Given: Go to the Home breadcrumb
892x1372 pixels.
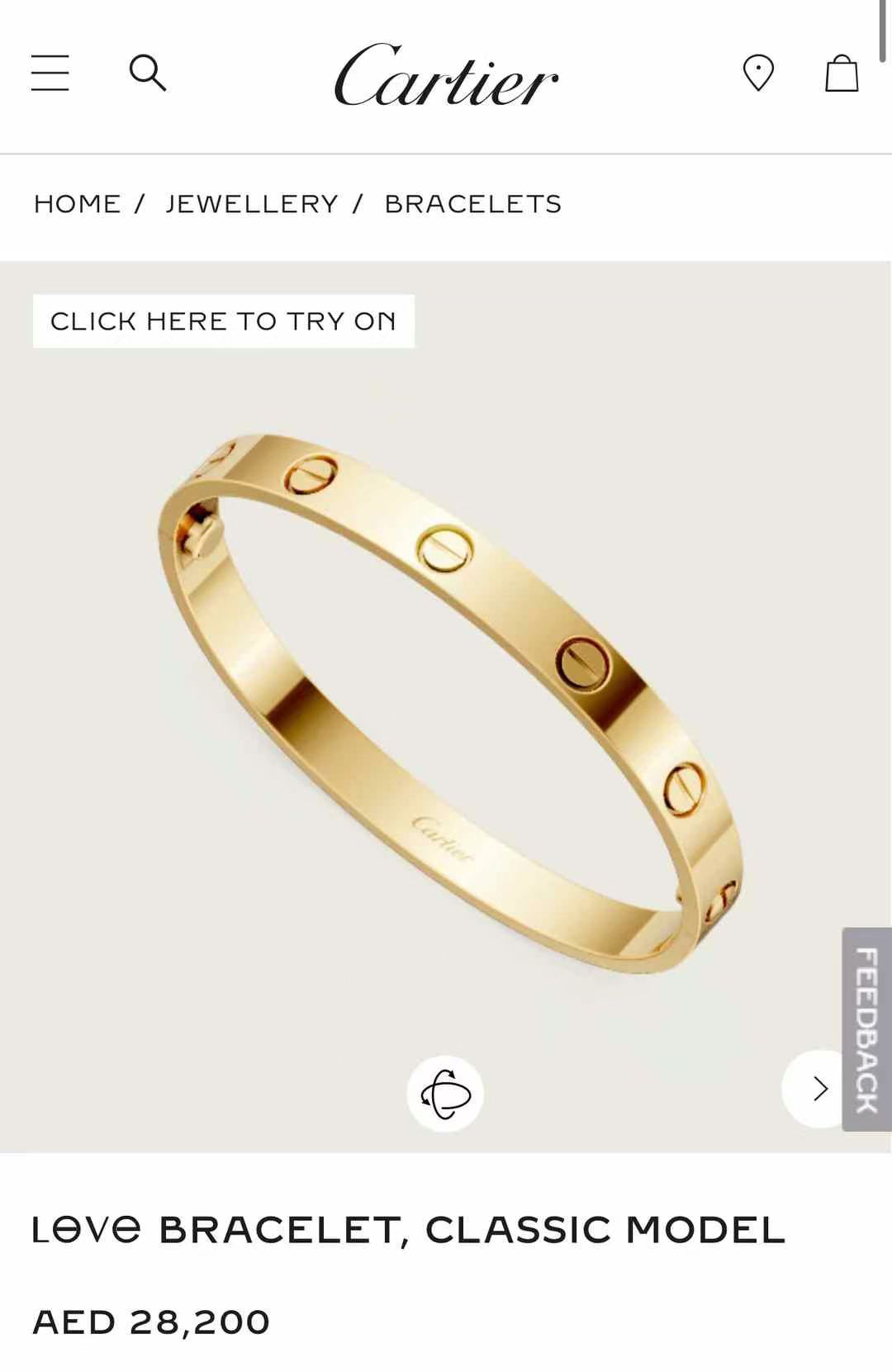Looking at the screenshot, I should click(77, 204).
